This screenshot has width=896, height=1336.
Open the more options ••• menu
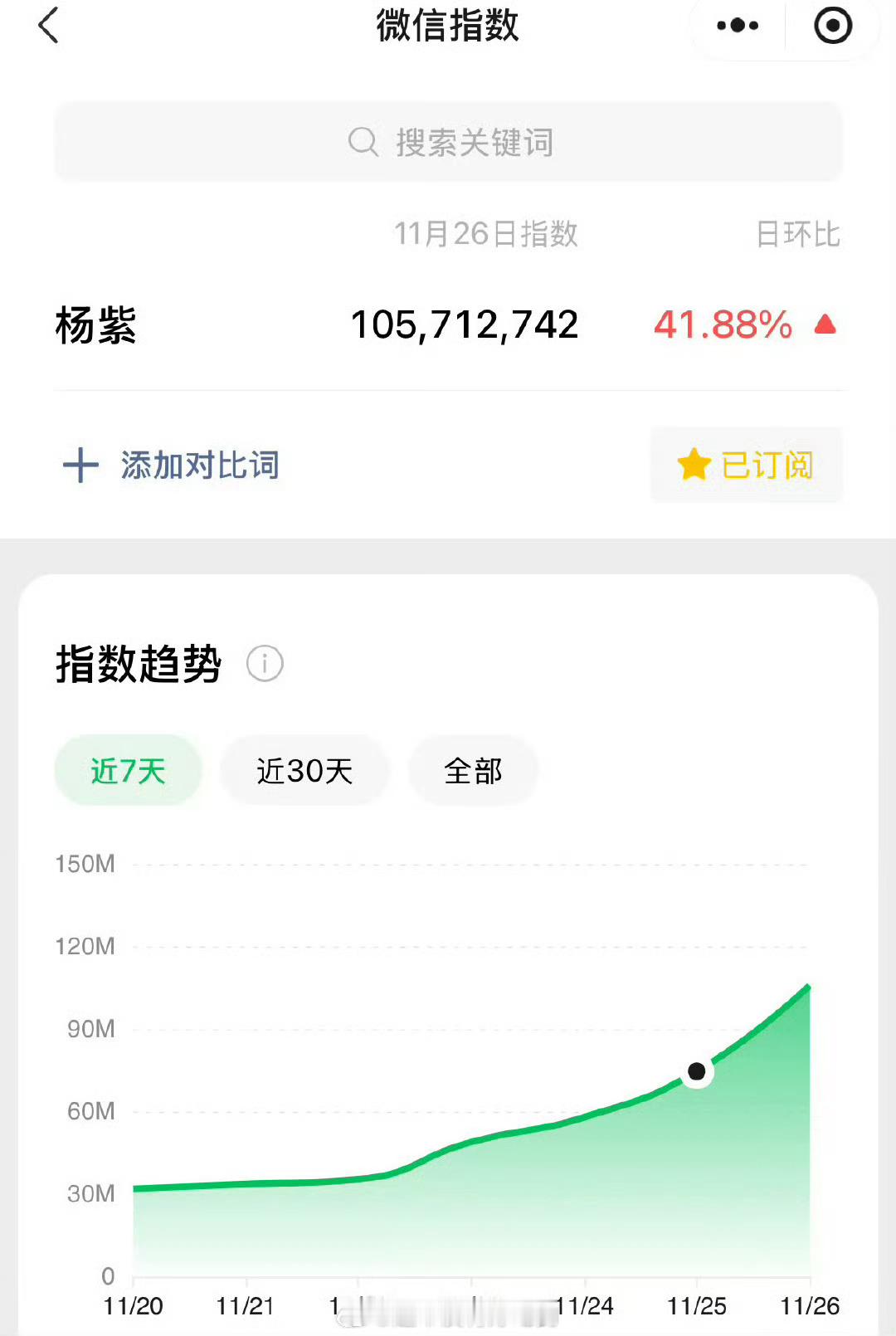[733, 25]
